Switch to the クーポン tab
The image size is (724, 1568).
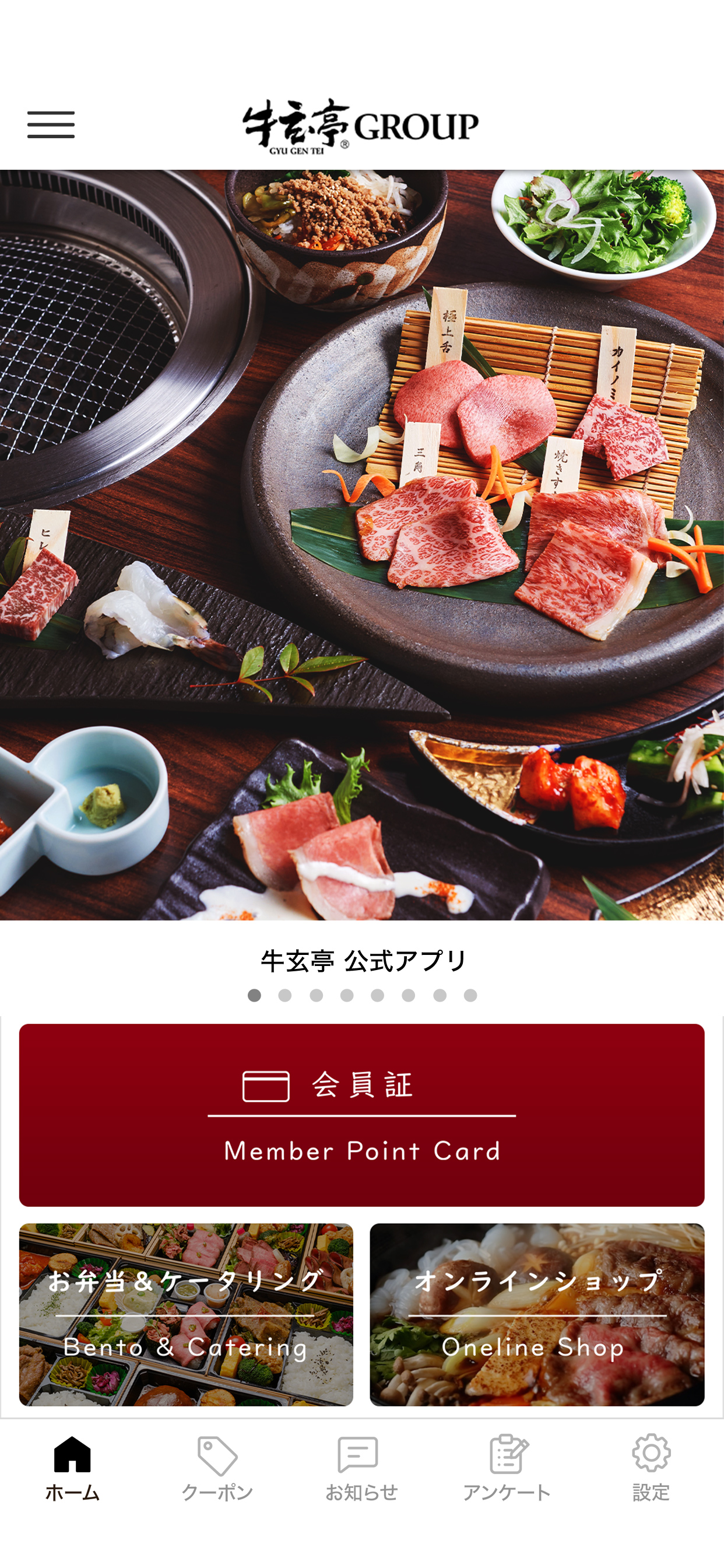pyautogui.click(x=217, y=1468)
